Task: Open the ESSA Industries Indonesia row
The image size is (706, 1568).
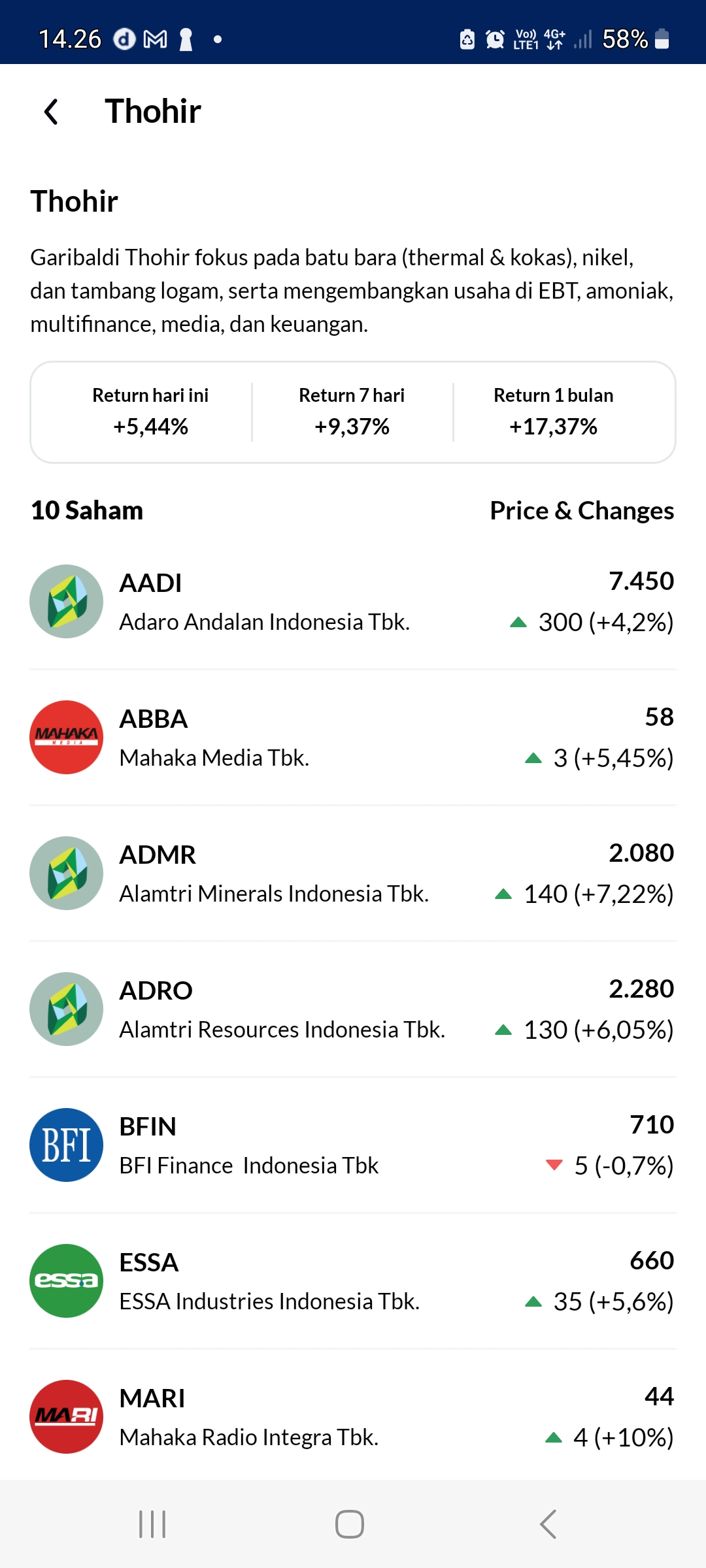Action: (x=352, y=1281)
